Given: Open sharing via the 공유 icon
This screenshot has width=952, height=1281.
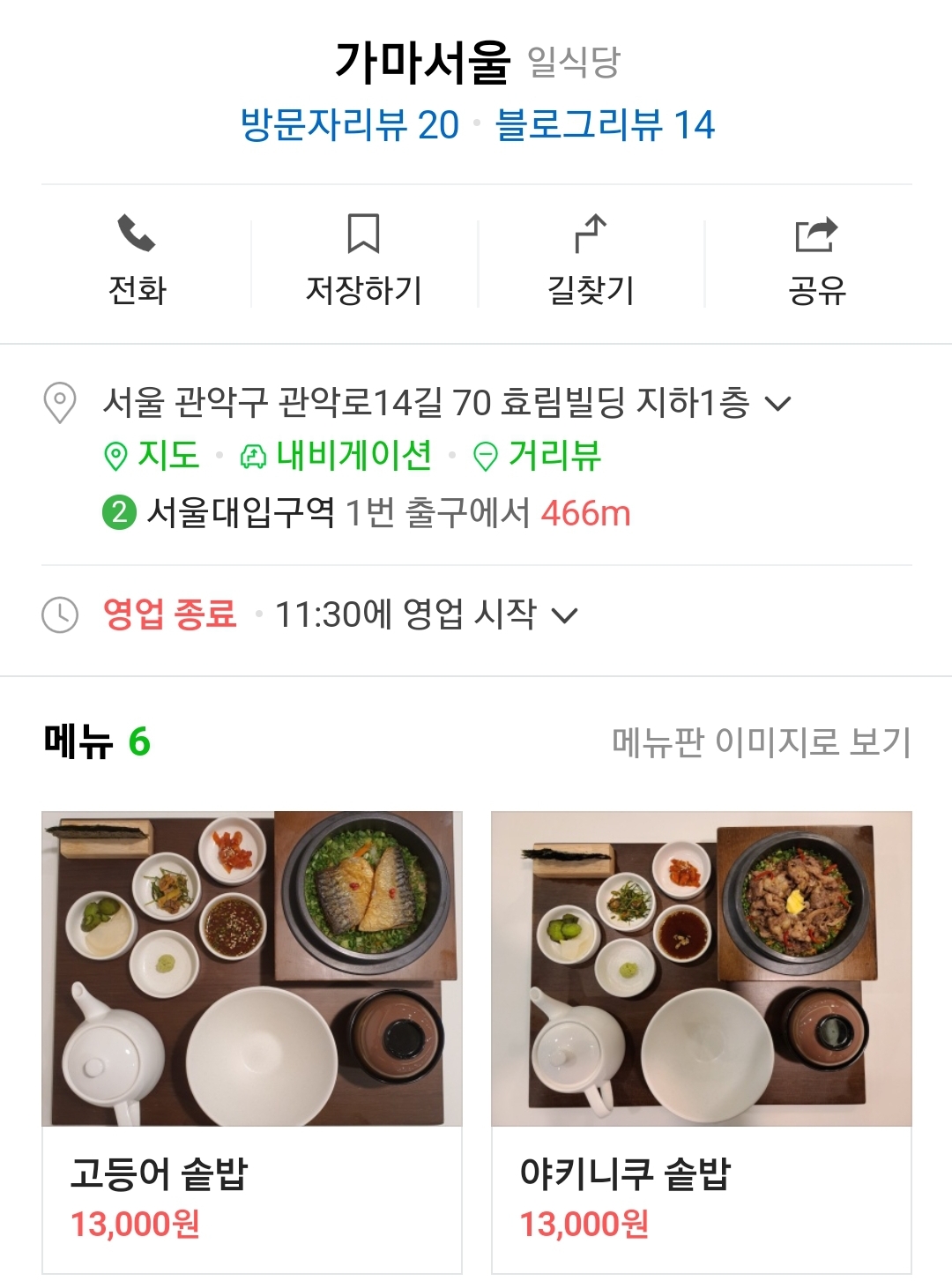Looking at the screenshot, I should coord(817,233).
